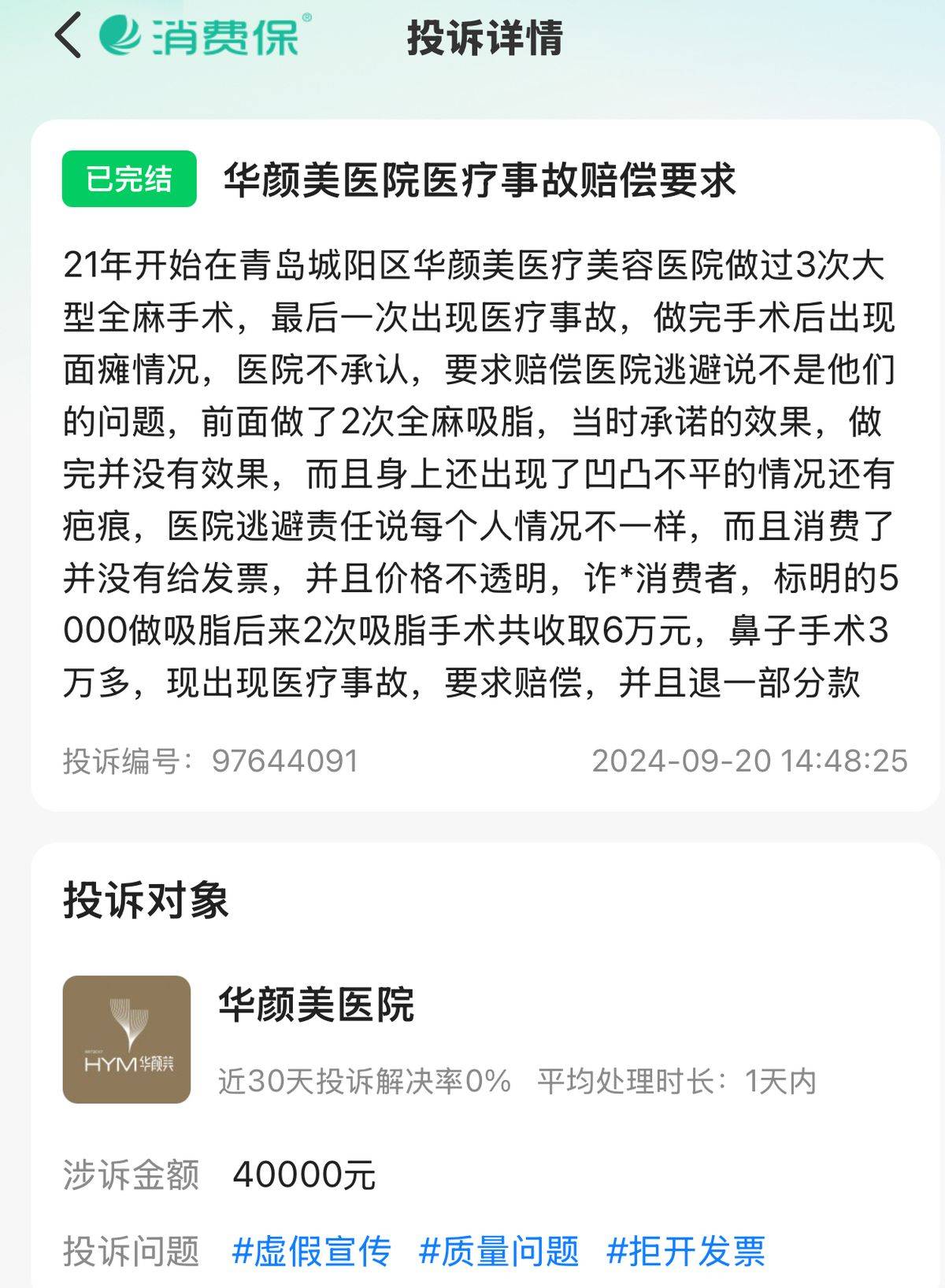This screenshot has width=945, height=1288.
Task: Open the 华颜美医院 merchant page
Action: pyautogui.click(x=316, y=1005)
